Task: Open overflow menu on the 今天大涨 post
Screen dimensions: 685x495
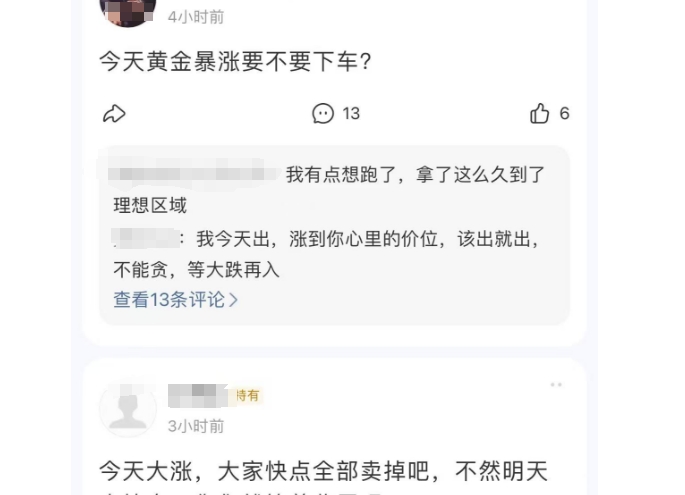Action: (x=556, y=385)
